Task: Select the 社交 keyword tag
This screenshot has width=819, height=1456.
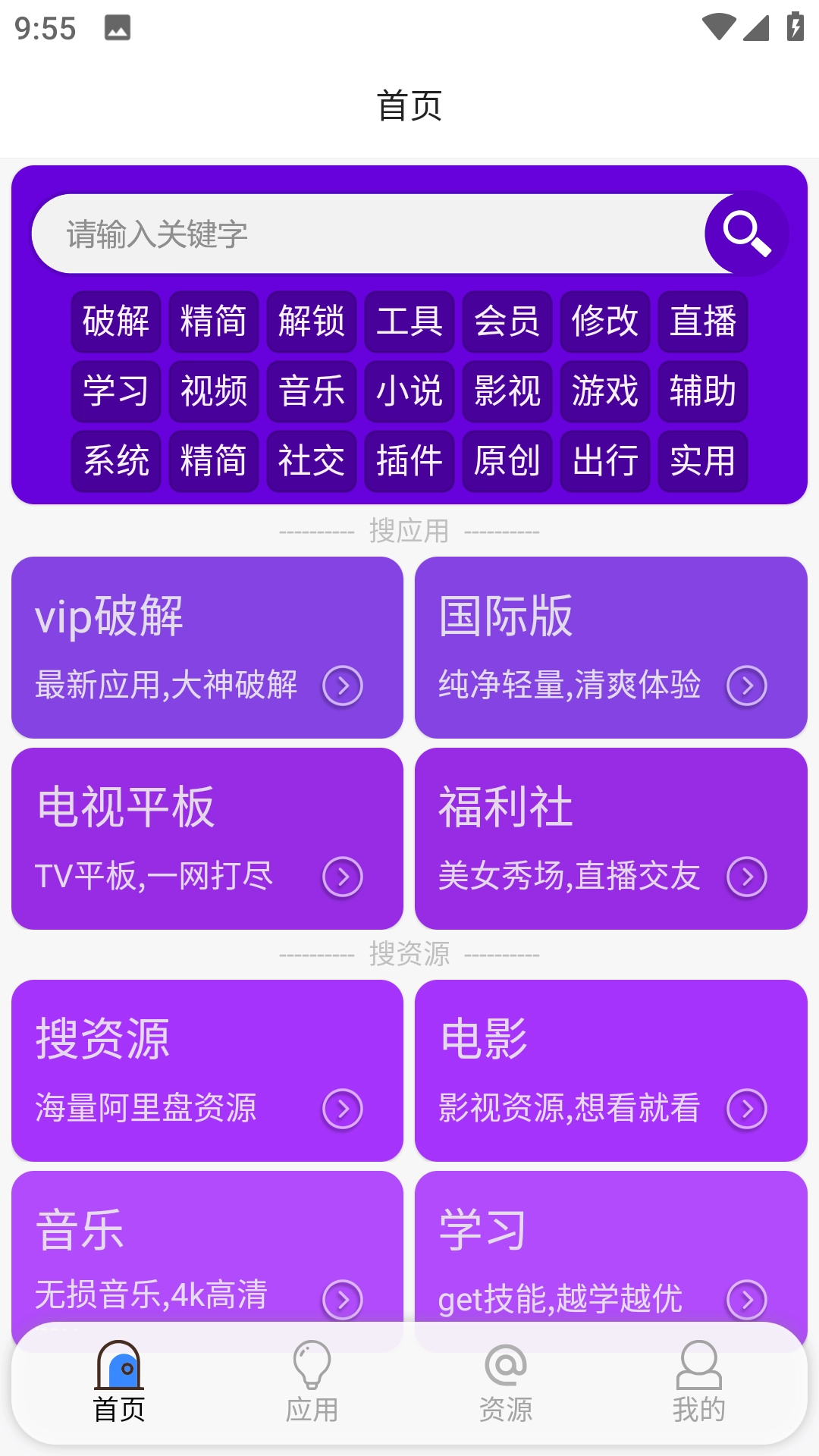Action: tap(312, 461)
